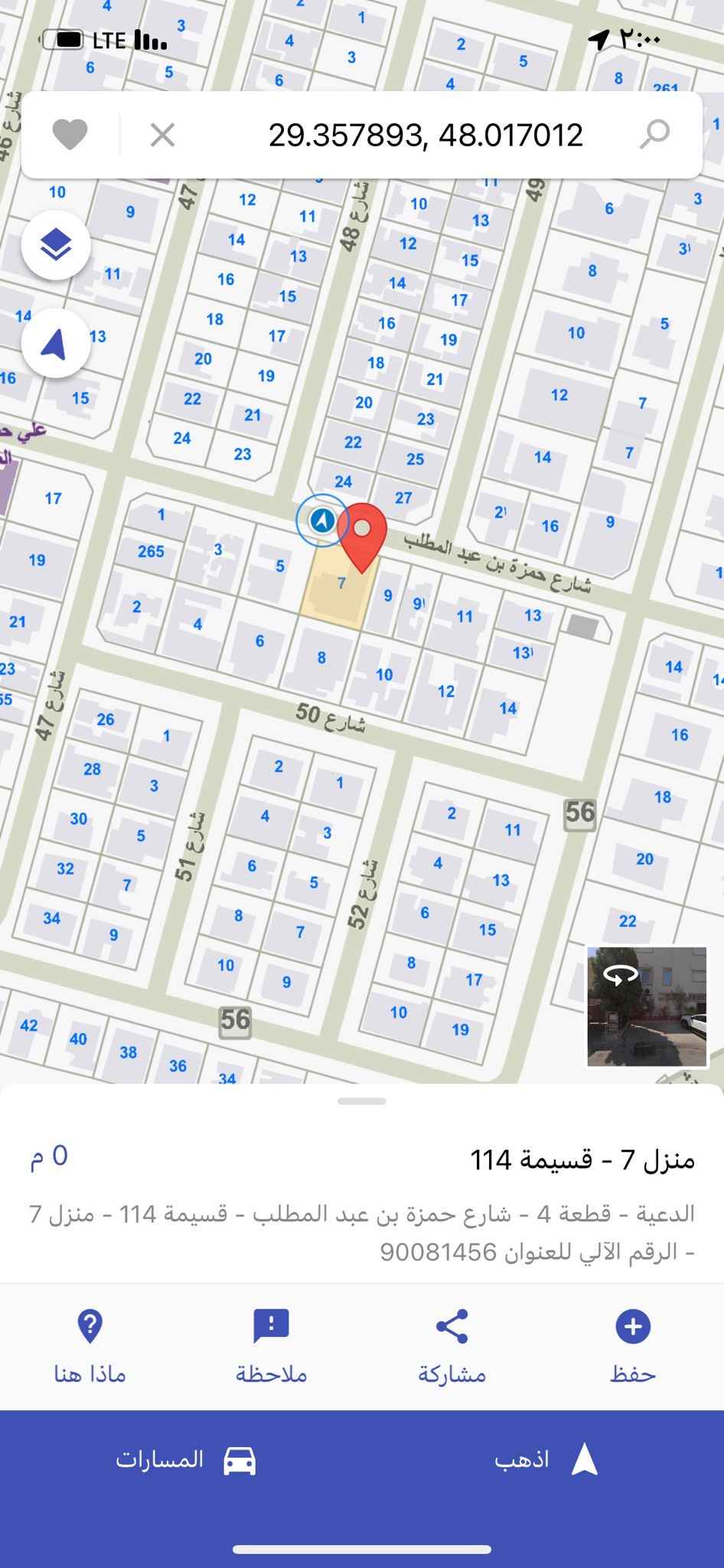Tap the magnifier search icon

pyautogui.click(x=654, y=134)
